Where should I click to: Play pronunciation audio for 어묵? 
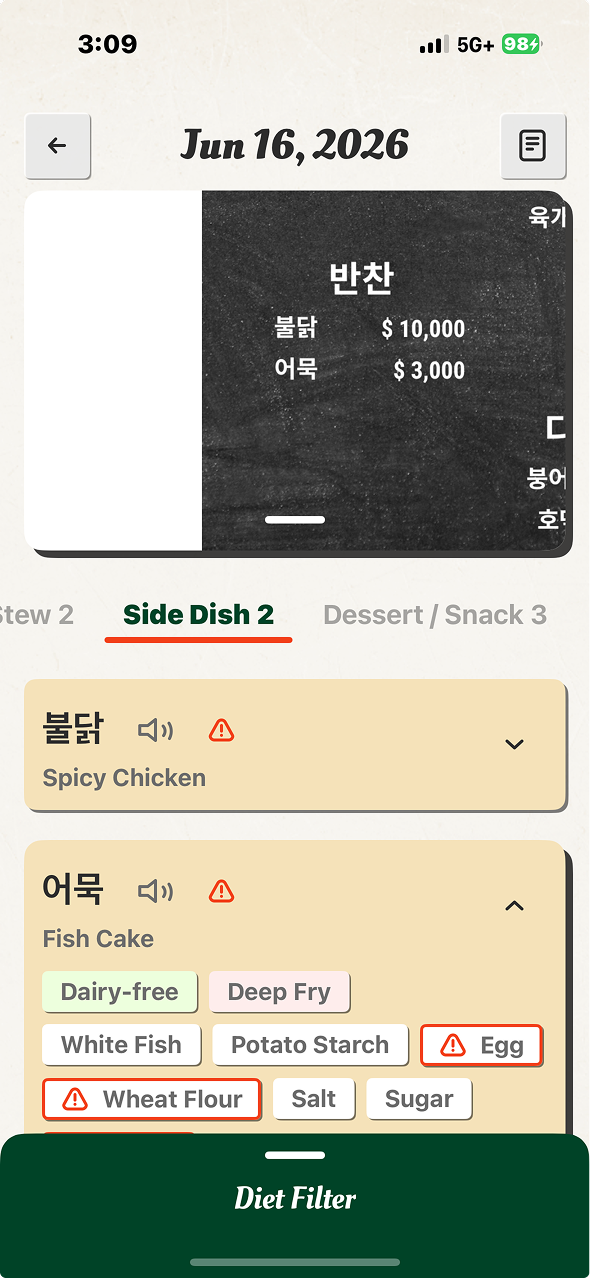tap(155, 891)
